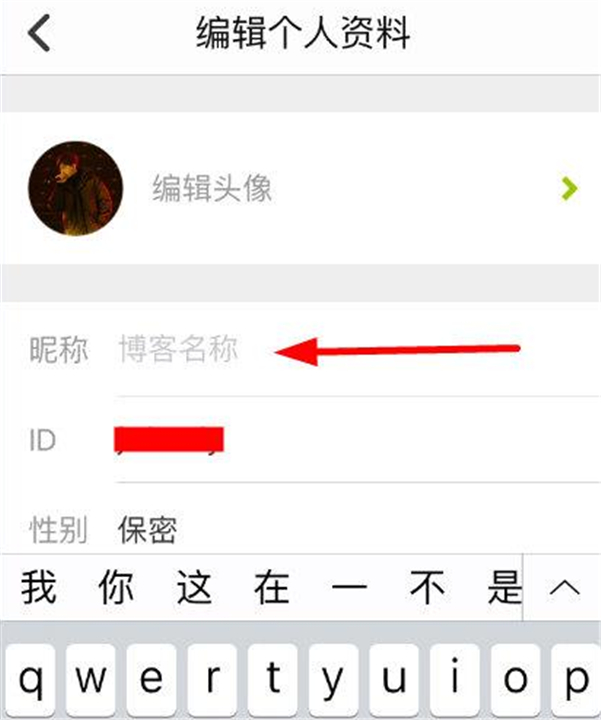Select candidate word 不
Screen dimensions: 601x720
427,587
